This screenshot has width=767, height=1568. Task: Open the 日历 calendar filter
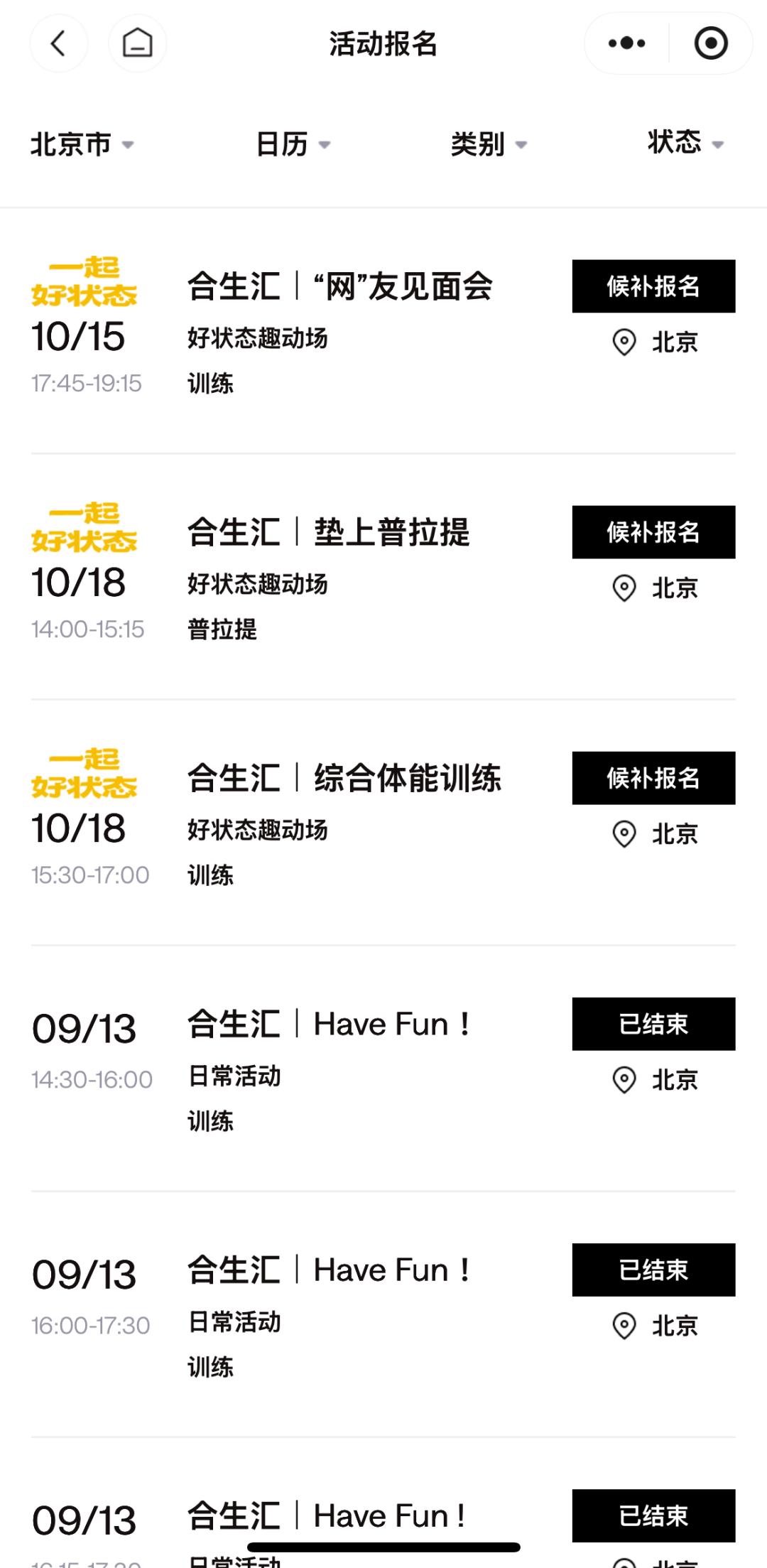(293, 144)
